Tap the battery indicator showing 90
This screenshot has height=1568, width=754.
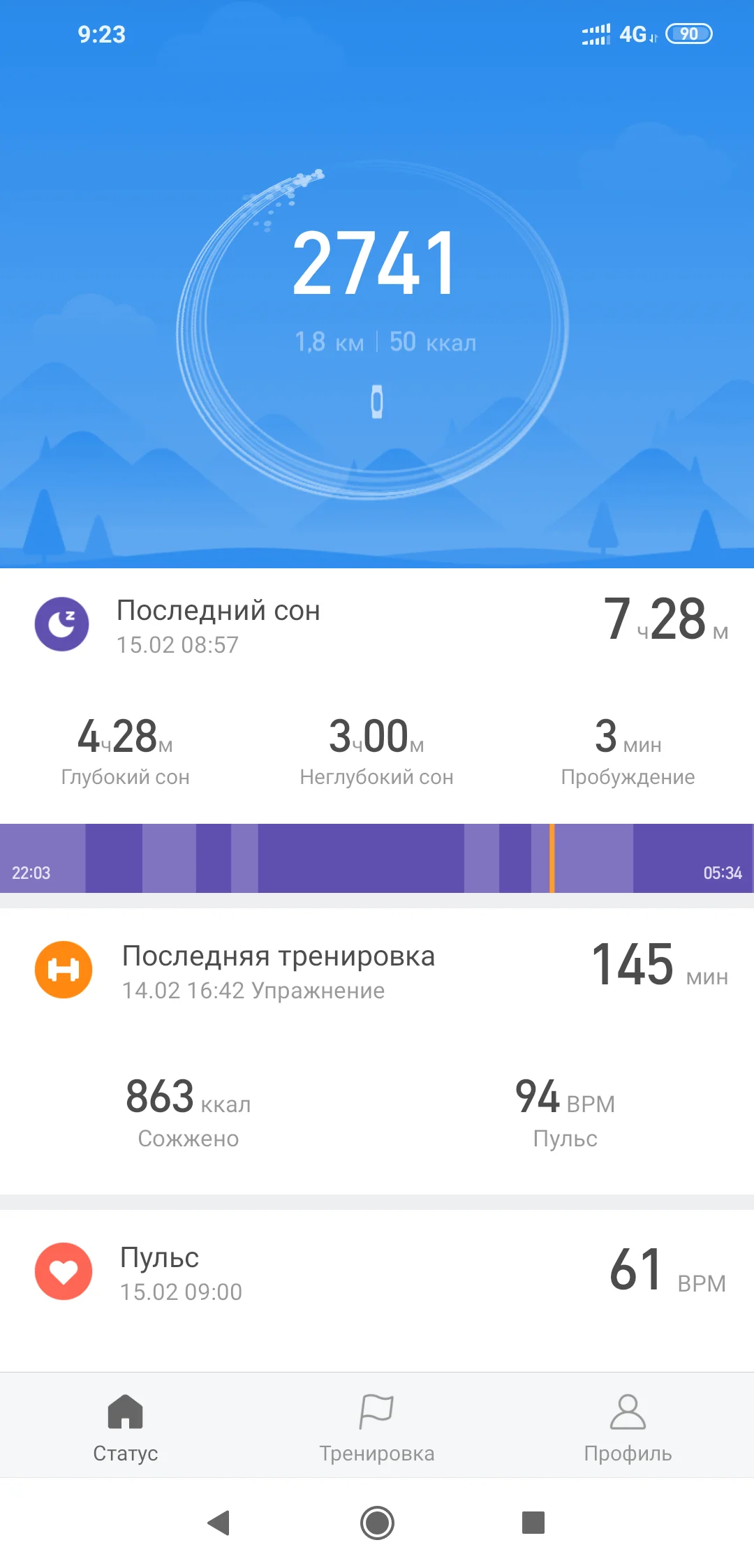pyautogui.click(x=688, y=34)
